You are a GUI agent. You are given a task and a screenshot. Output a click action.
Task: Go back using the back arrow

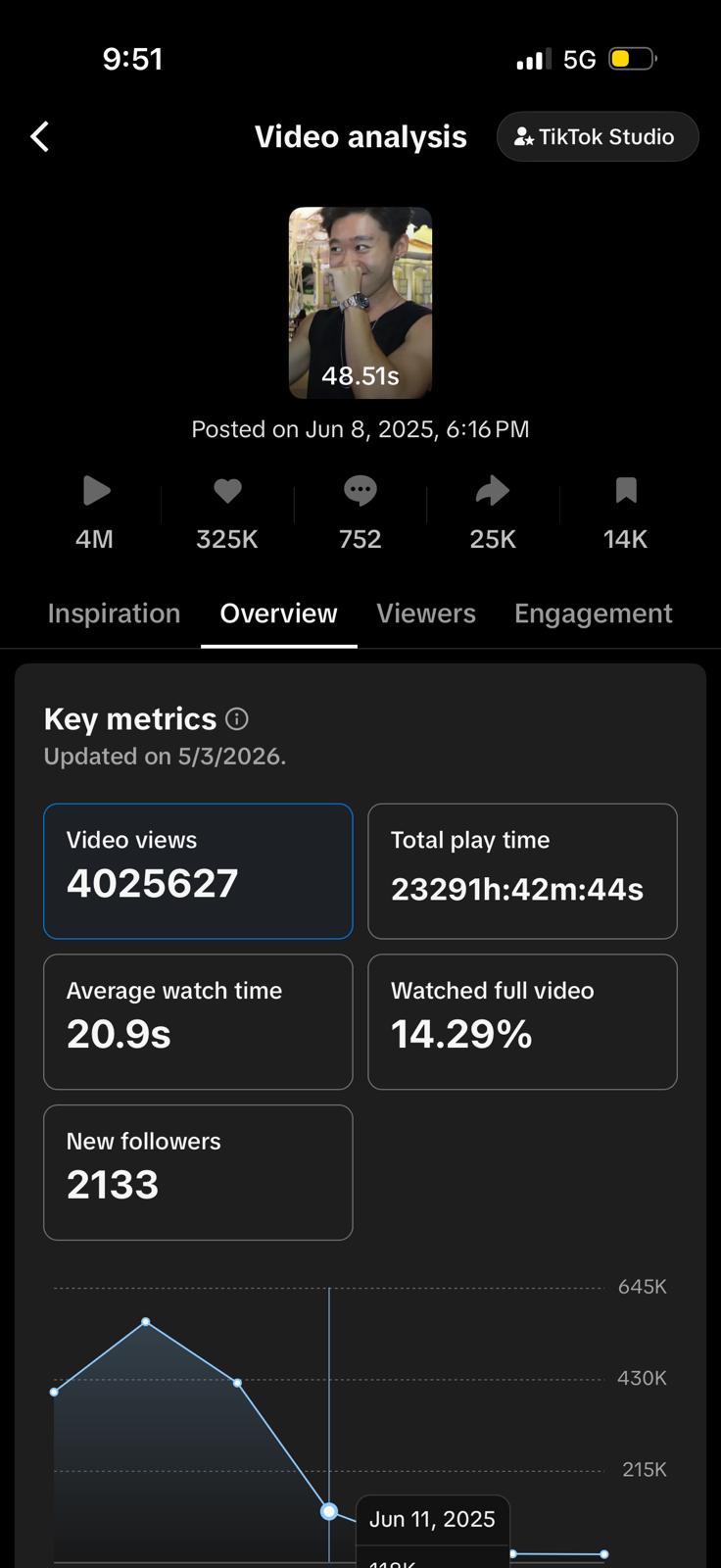click(x=40, y=137)
